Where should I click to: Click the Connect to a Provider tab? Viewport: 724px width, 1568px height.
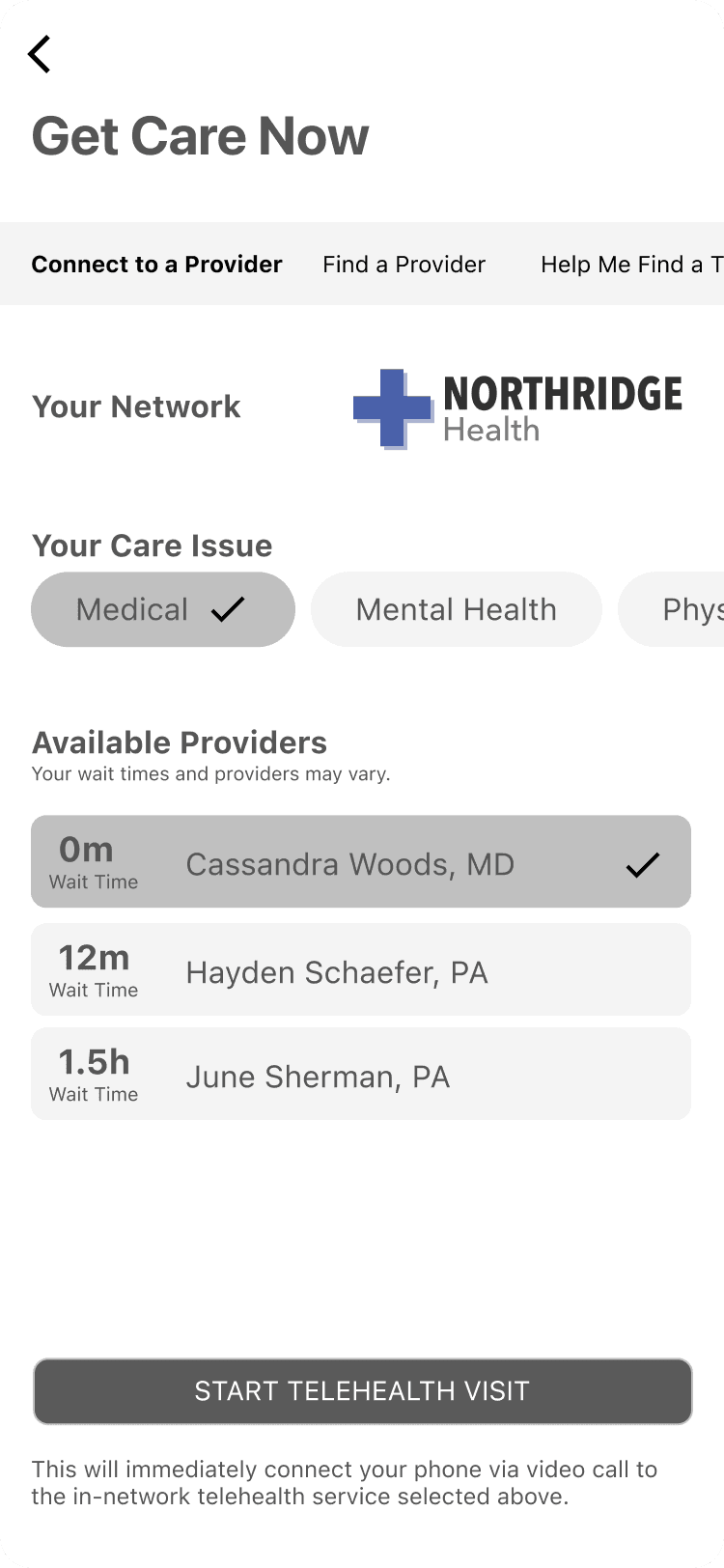(x=156, y=264)
